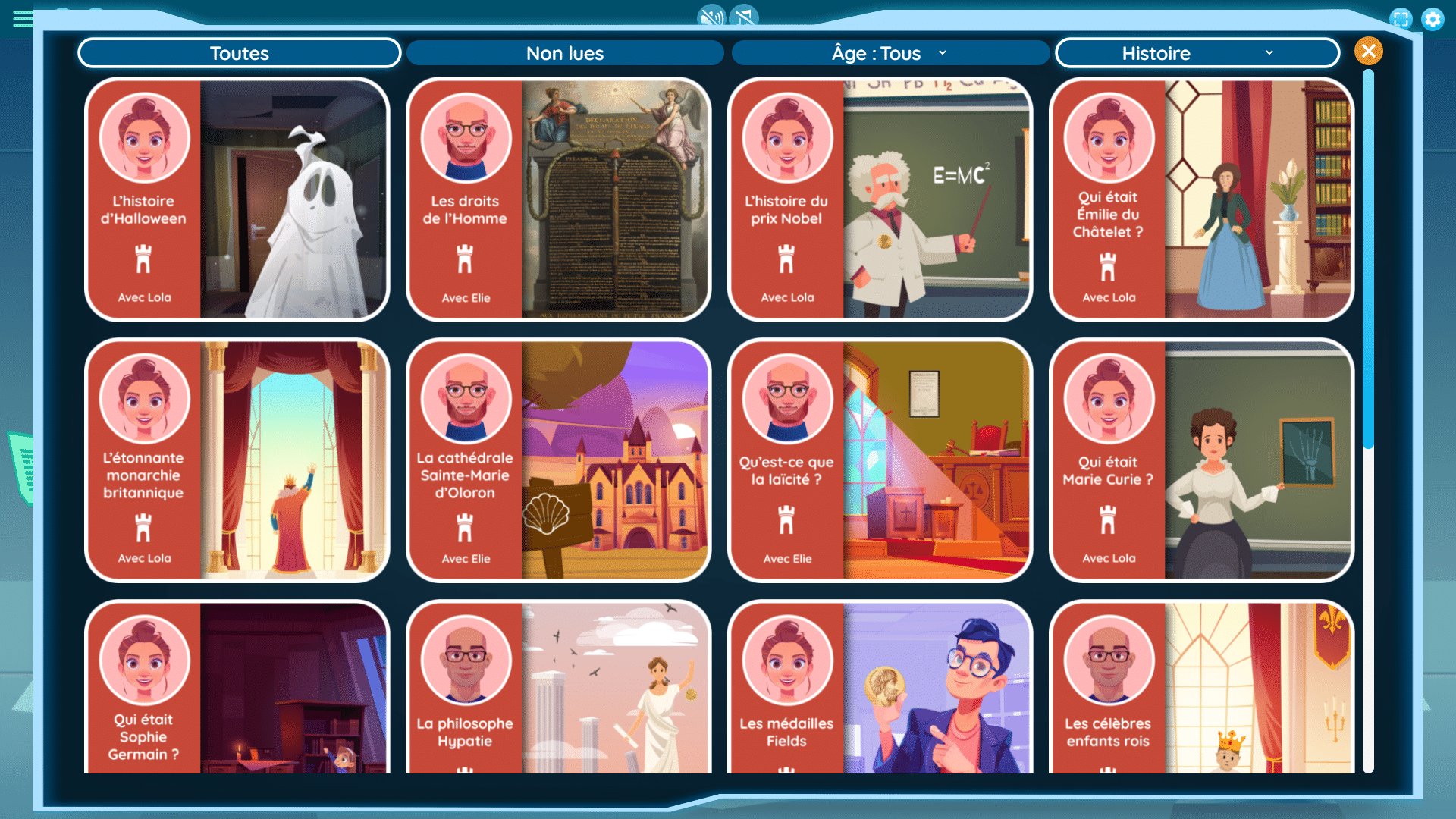
Task: Open Qui était Marie Curie card
Action: point(1201,460)
